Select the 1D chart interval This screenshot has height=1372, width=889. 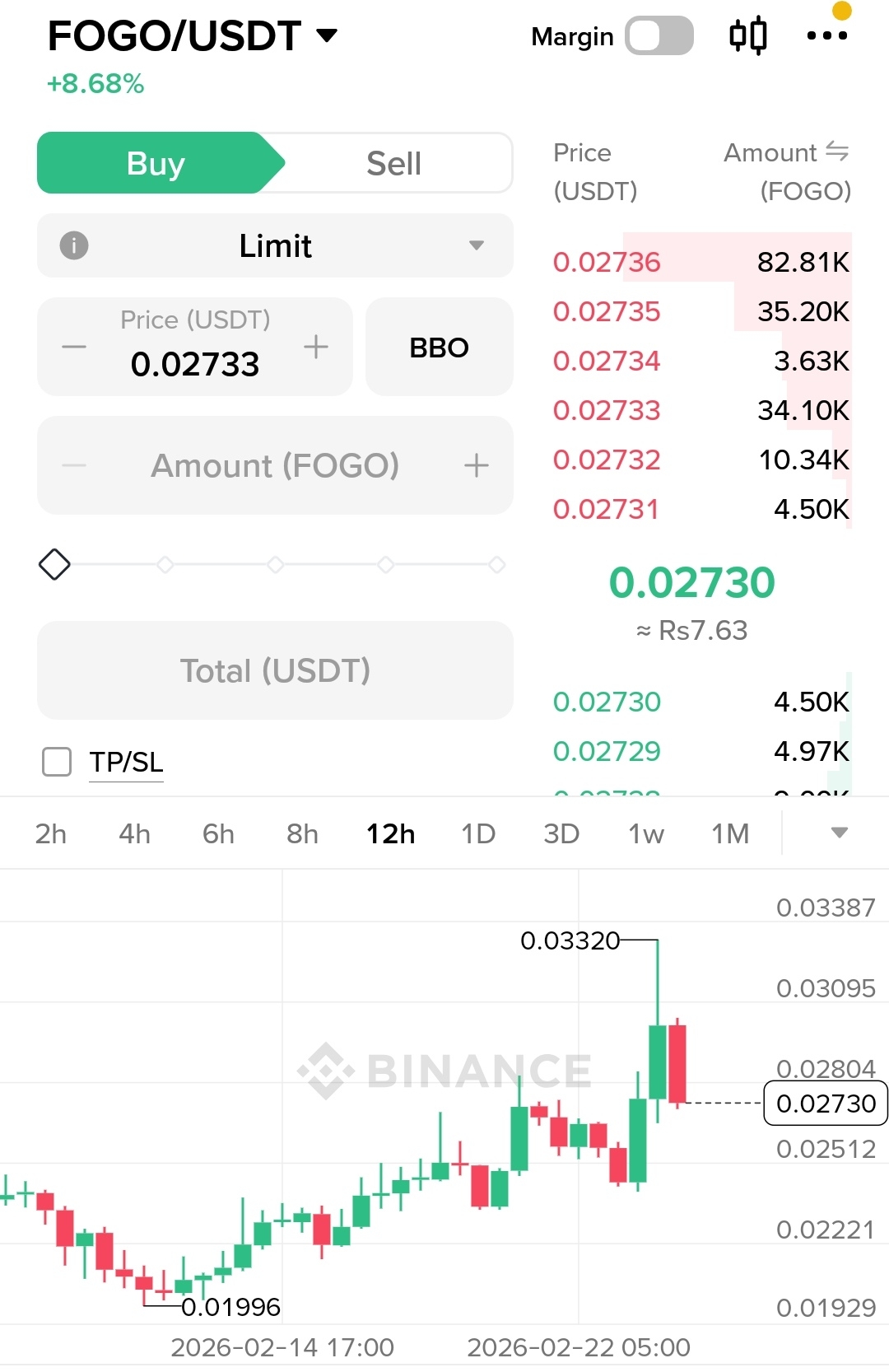[x=478, y=834]
